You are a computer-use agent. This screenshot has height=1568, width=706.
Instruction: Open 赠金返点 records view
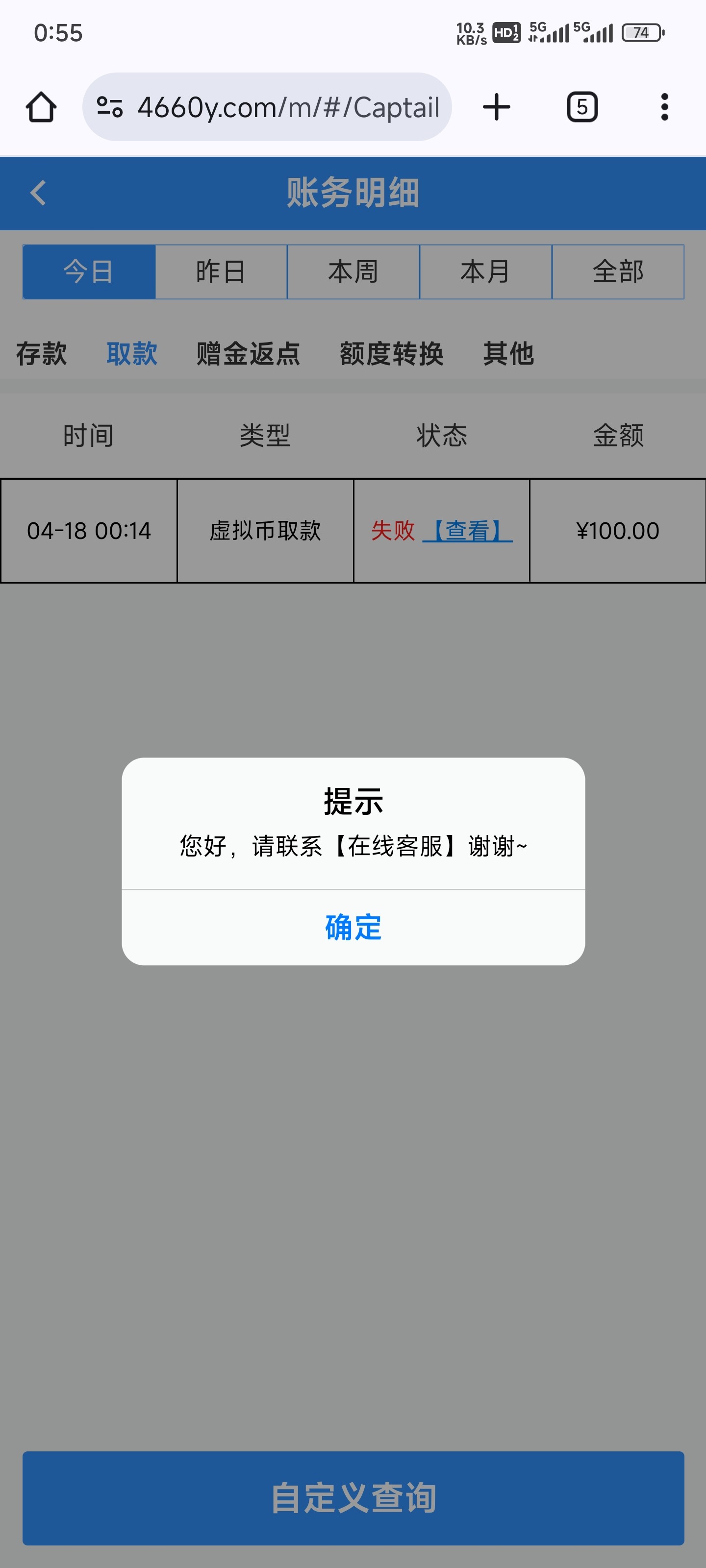click(247, 354)
